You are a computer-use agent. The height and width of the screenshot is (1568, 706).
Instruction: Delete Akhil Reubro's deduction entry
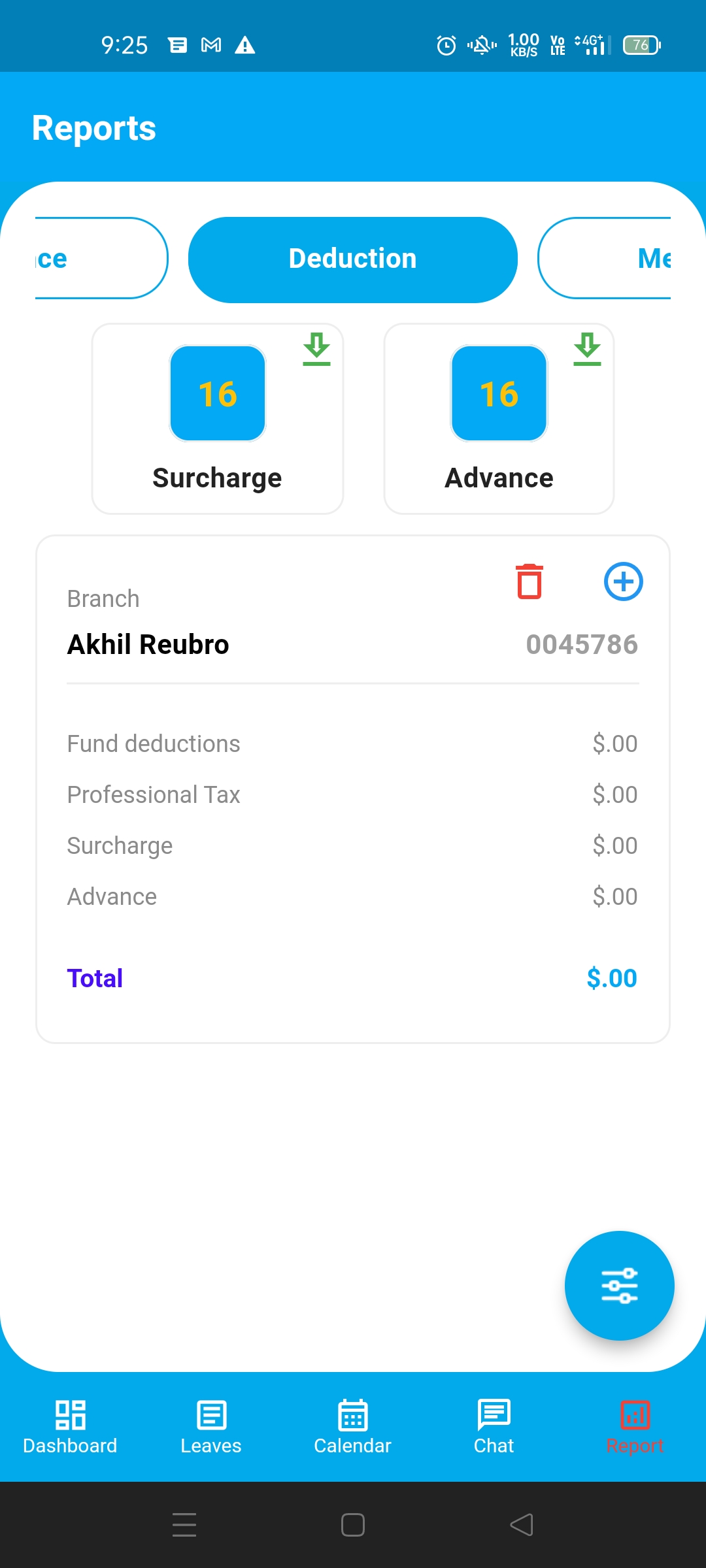coord(529,581)
